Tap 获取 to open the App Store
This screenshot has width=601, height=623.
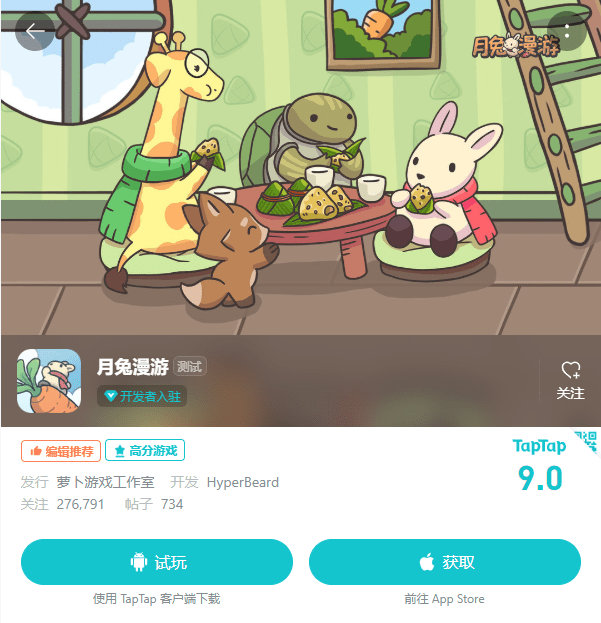pos(444,562)
